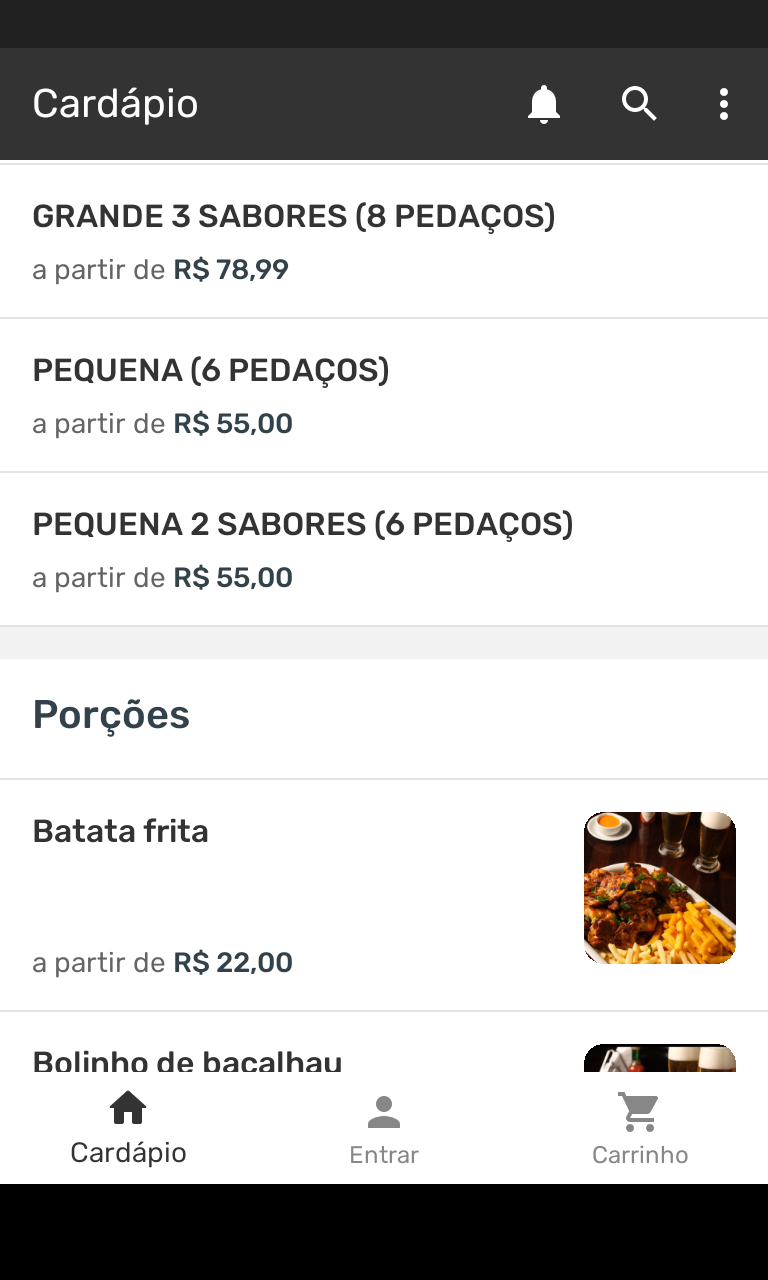Viewport: 768px width, 1280px height.
Task: Open the notifications bell
Action: pyautogui.click(x=544, y=104)
